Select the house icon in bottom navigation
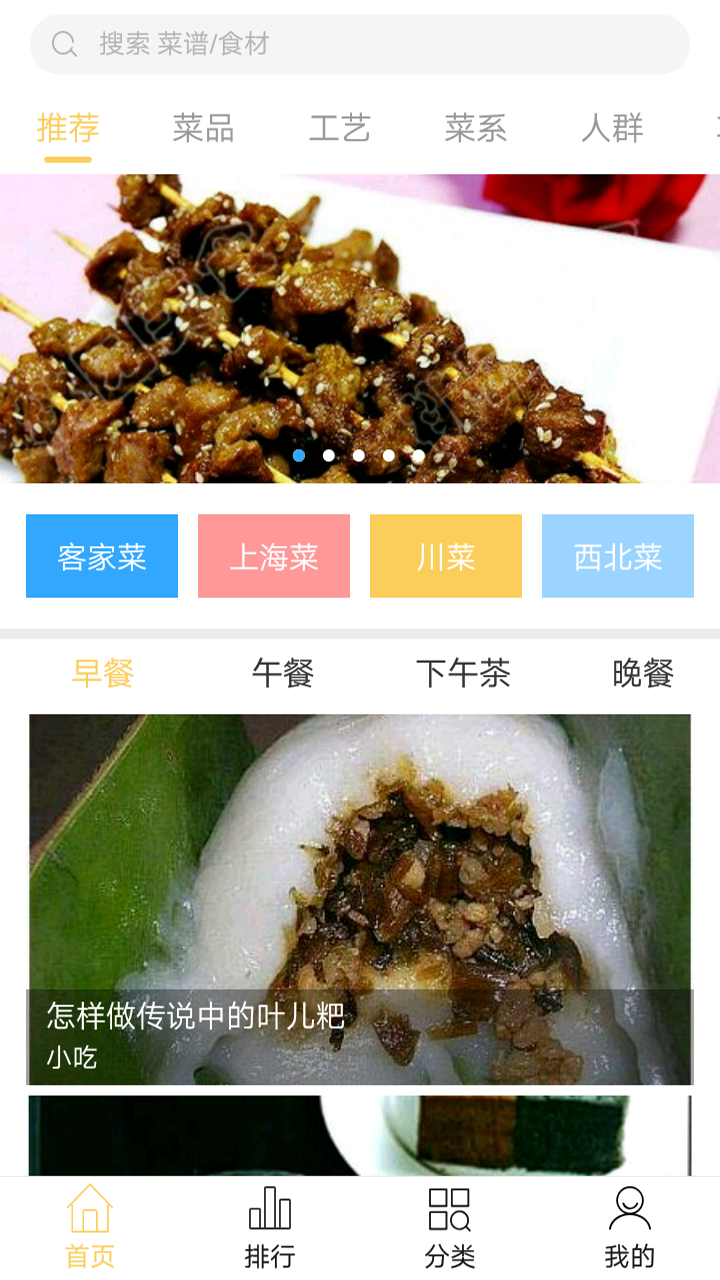The height and width of the screenshot is (1280, 720). click(90, 1212)
